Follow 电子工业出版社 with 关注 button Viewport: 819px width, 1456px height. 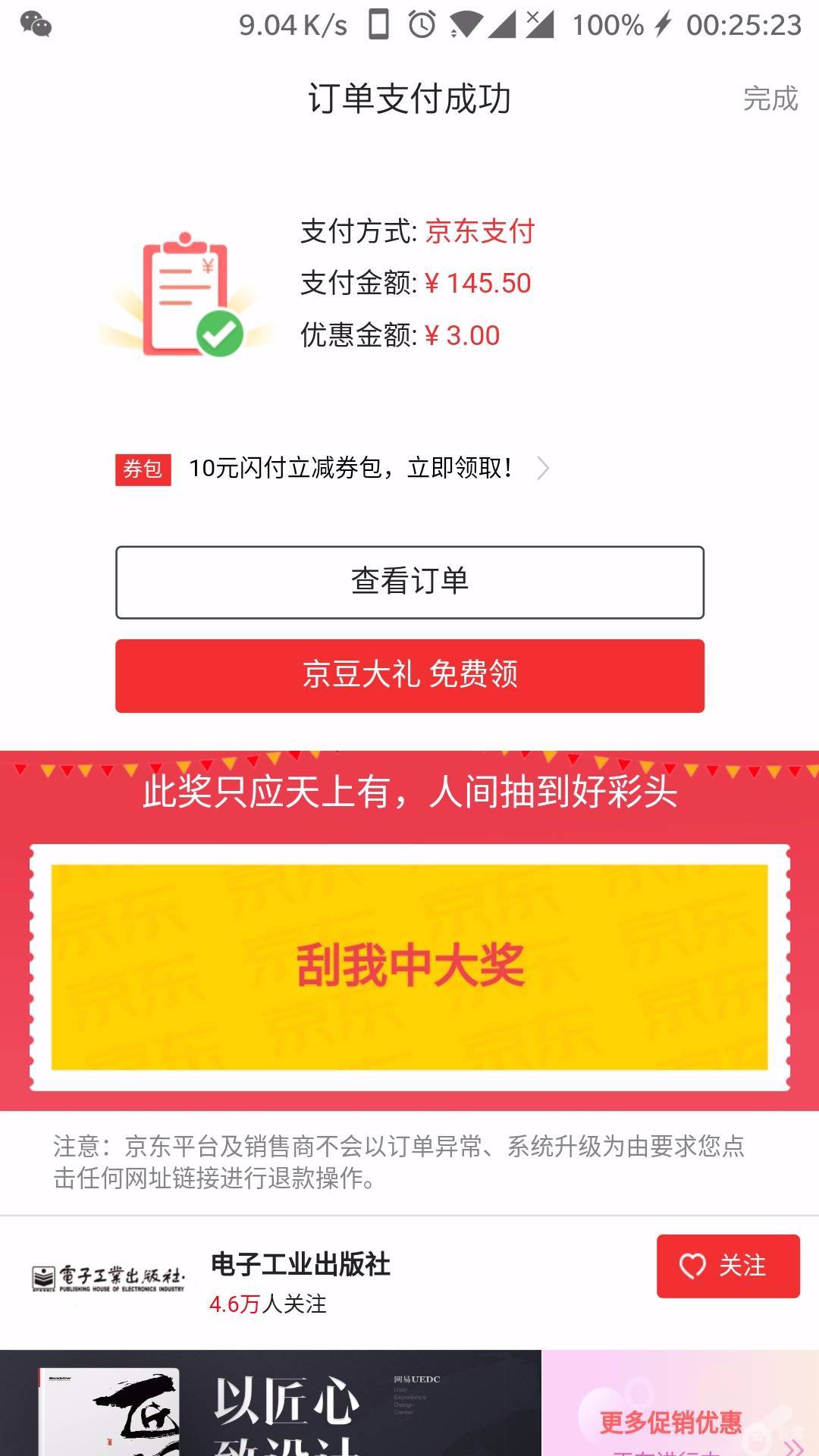click(727, 1266)
